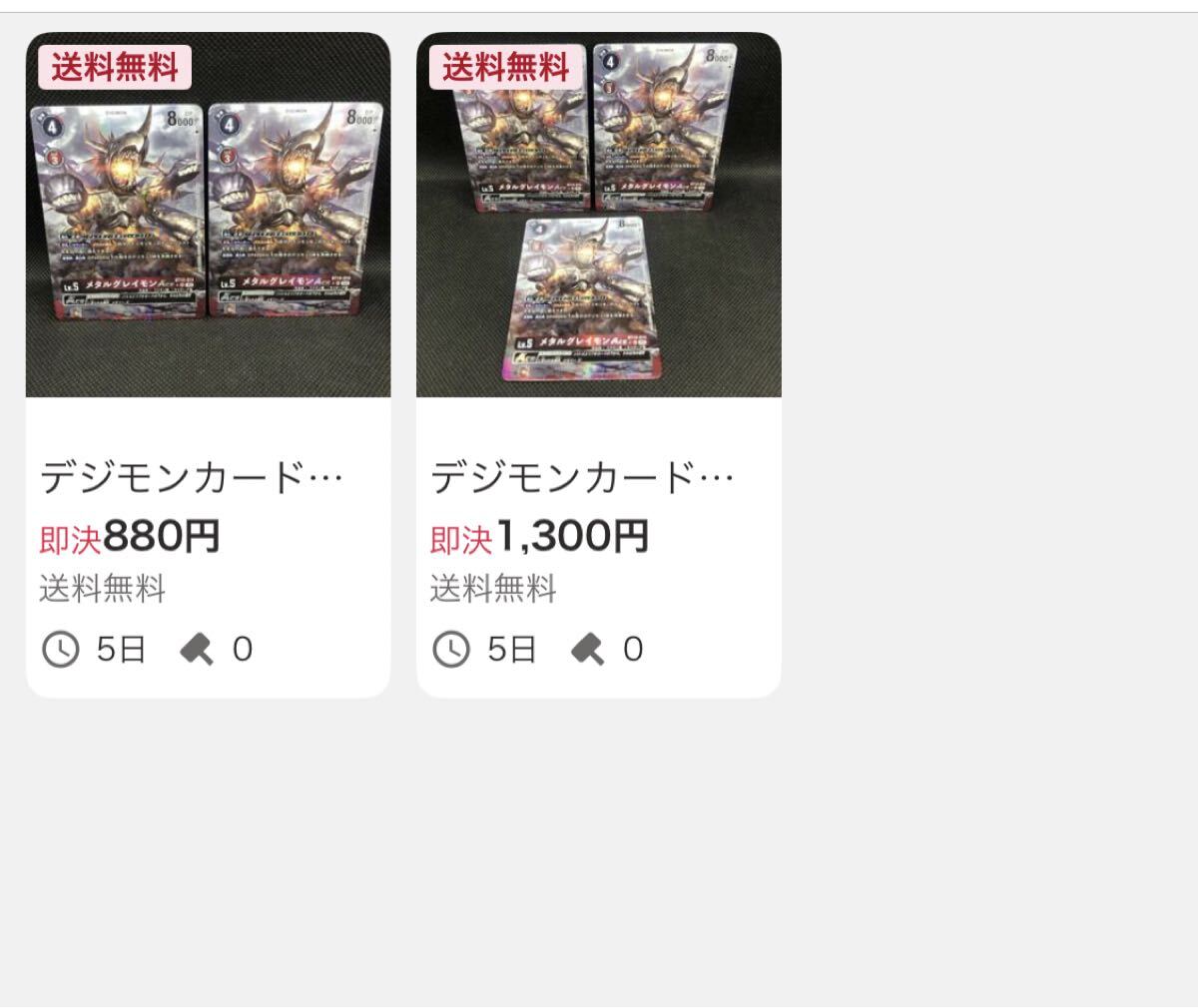Open the 880円 Digimon card listing

(x=208, y=216)
